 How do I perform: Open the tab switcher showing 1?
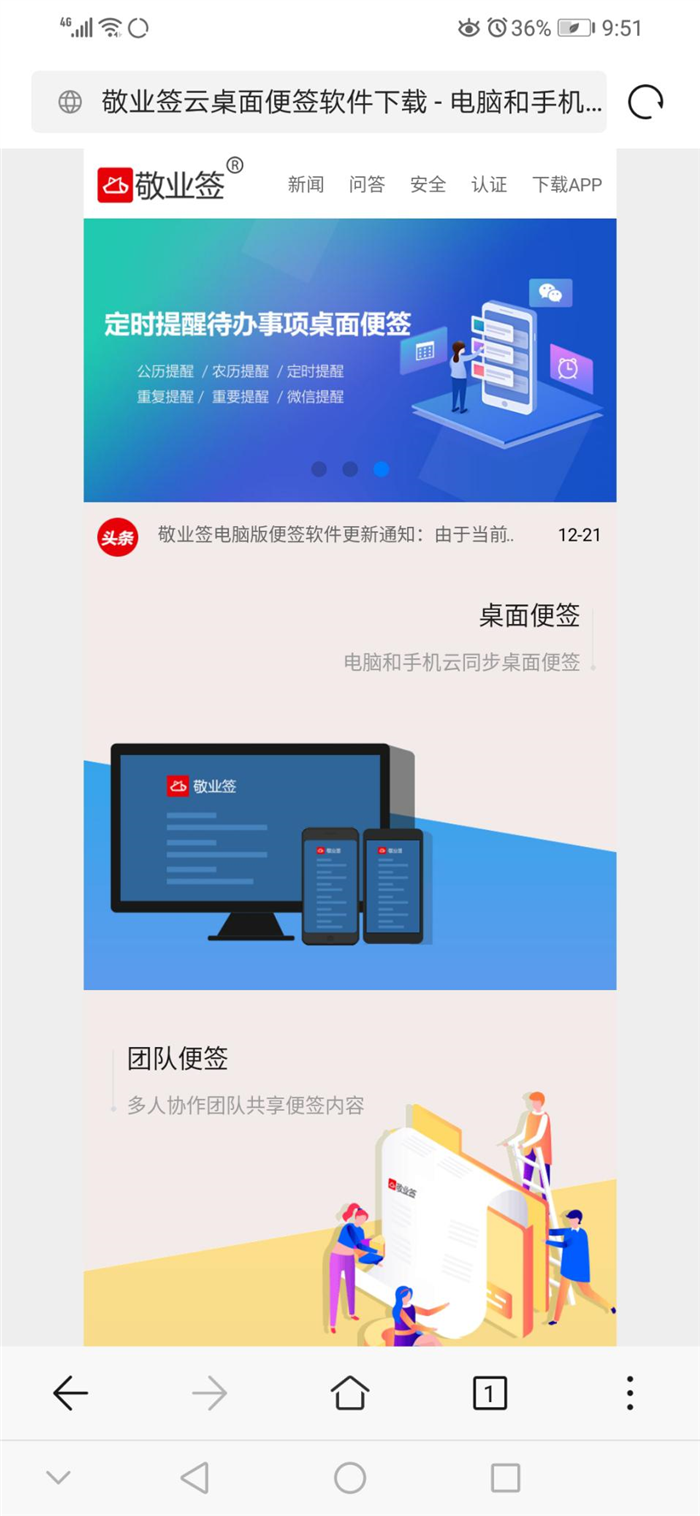[x=489, y=1393]
